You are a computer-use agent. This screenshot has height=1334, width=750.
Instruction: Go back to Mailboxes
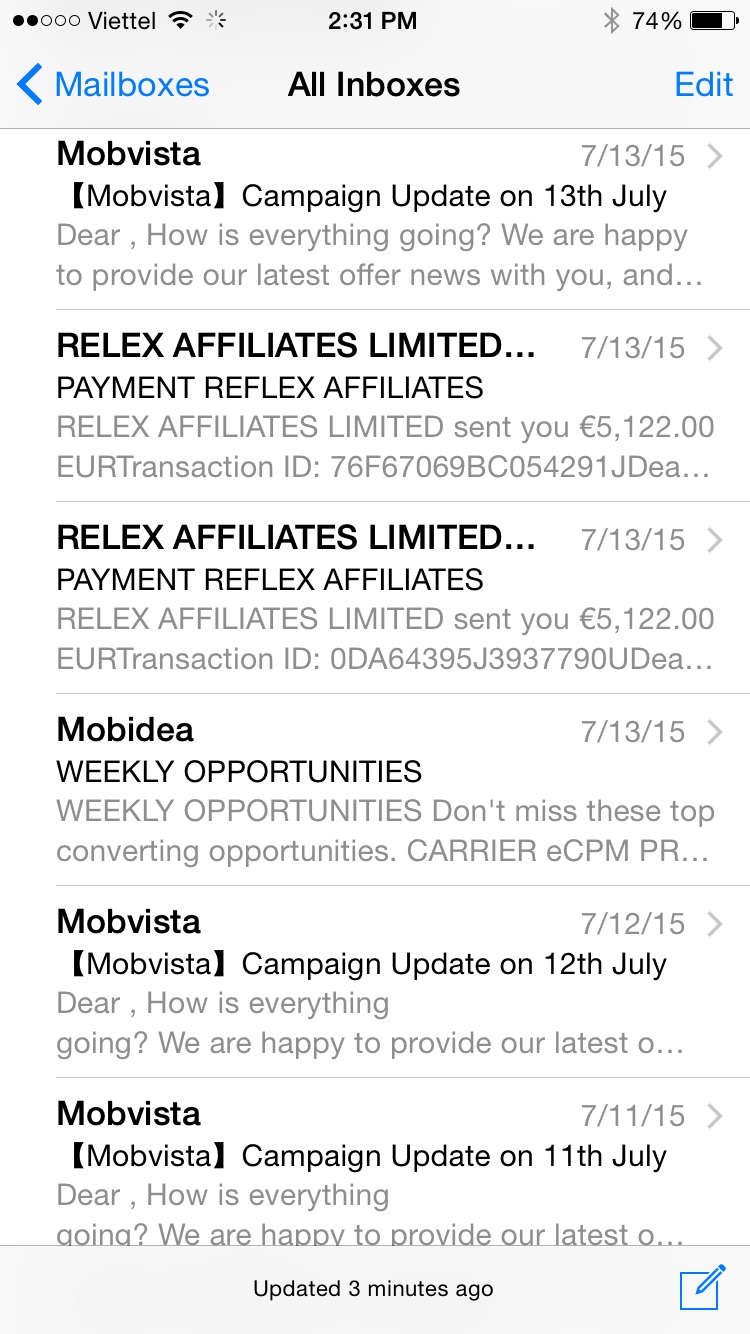(x=113, y=85)
